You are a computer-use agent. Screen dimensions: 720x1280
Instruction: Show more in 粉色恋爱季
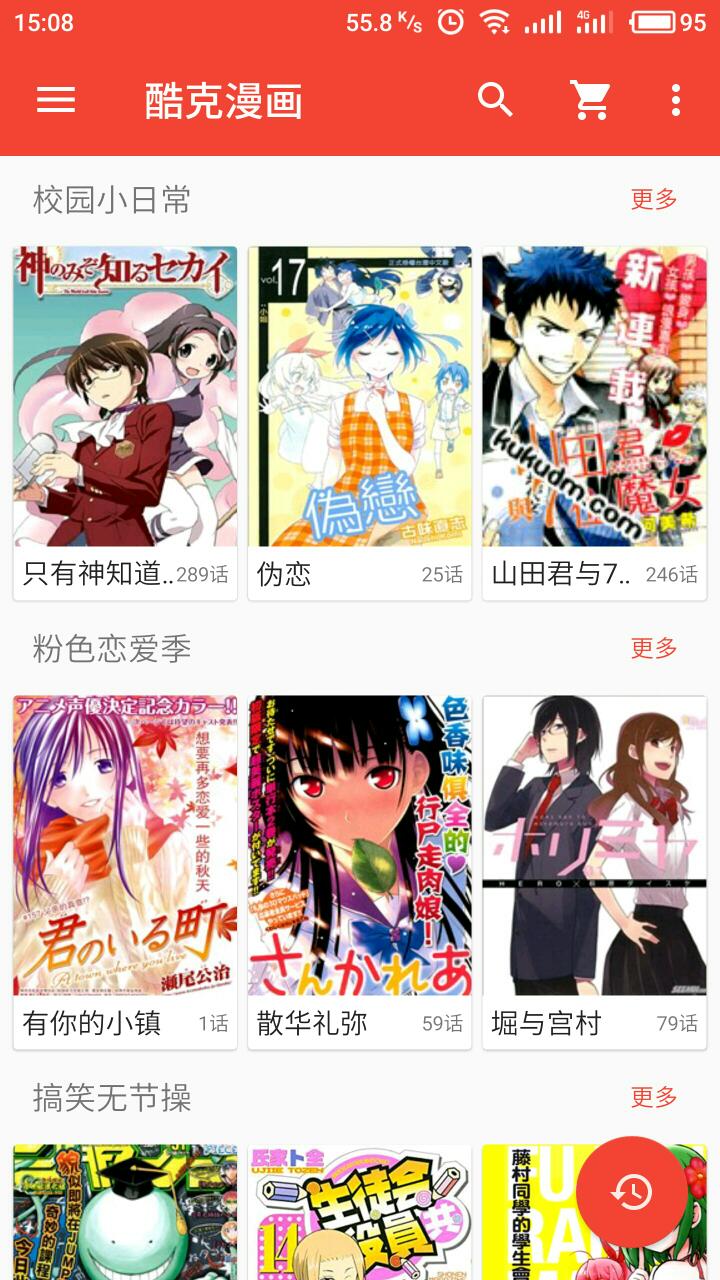tap(654, 648)
